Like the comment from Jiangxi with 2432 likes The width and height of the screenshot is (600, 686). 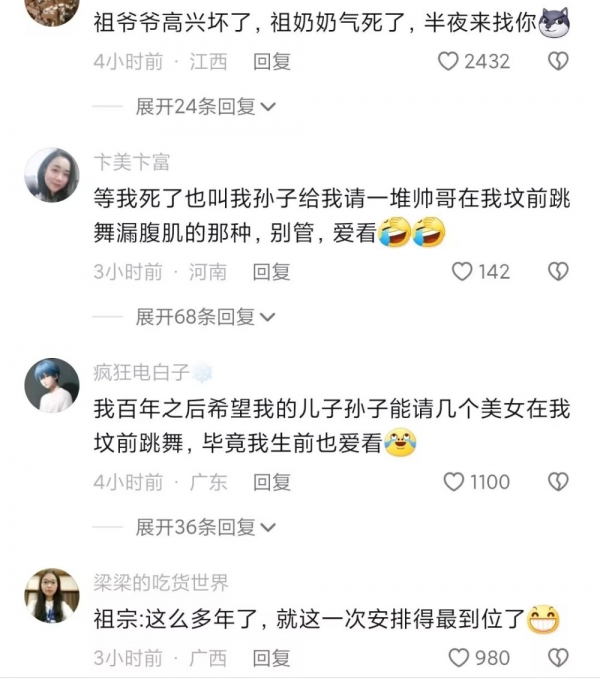coord(449,61)
